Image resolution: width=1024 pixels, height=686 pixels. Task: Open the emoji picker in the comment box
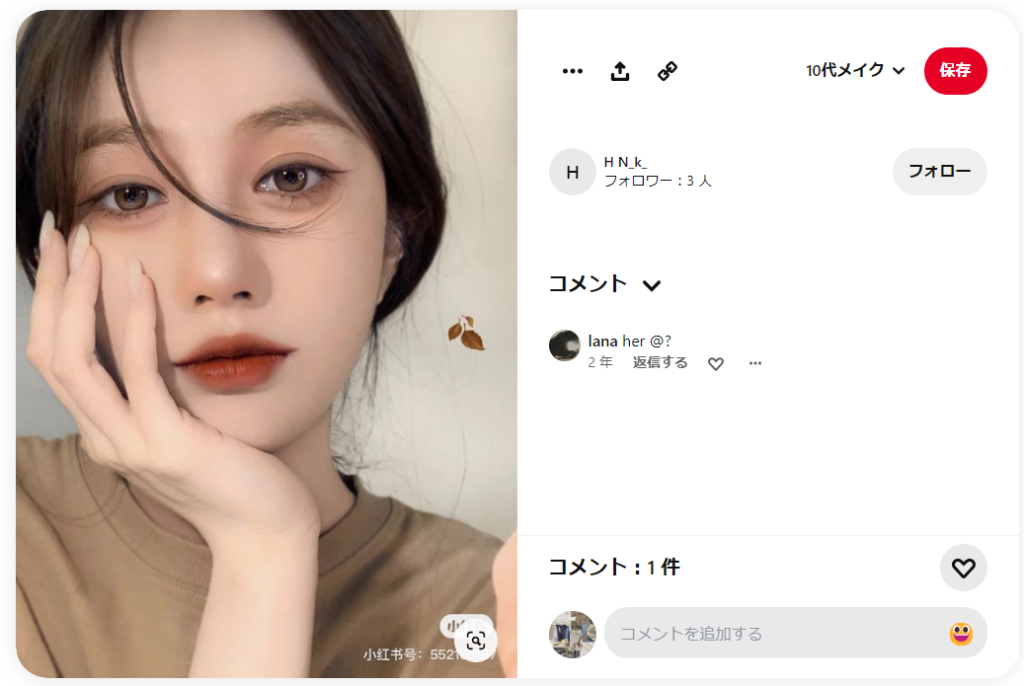tap(961, 634)
